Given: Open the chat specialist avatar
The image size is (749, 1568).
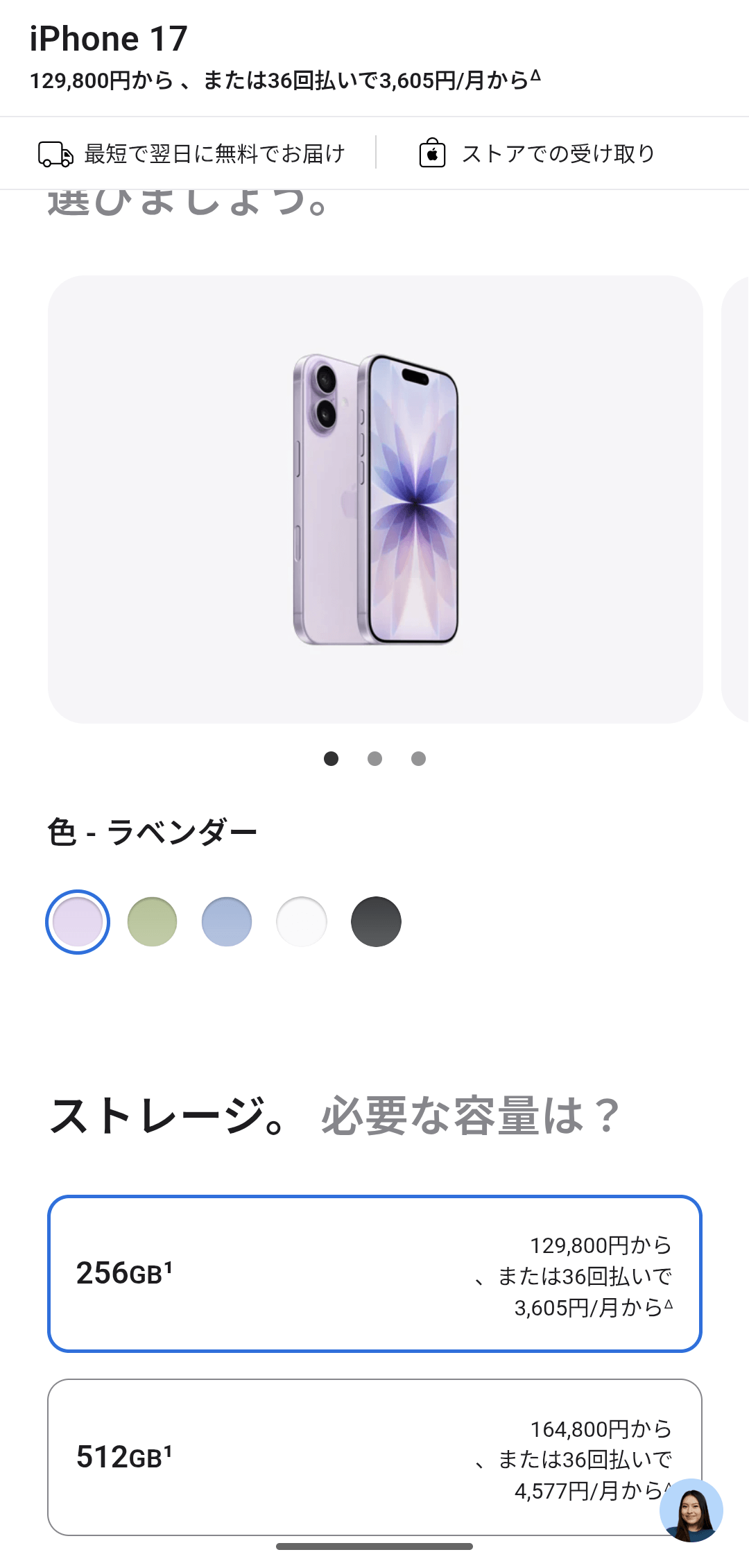Looking at the screenshot, I should point(691,1511).
